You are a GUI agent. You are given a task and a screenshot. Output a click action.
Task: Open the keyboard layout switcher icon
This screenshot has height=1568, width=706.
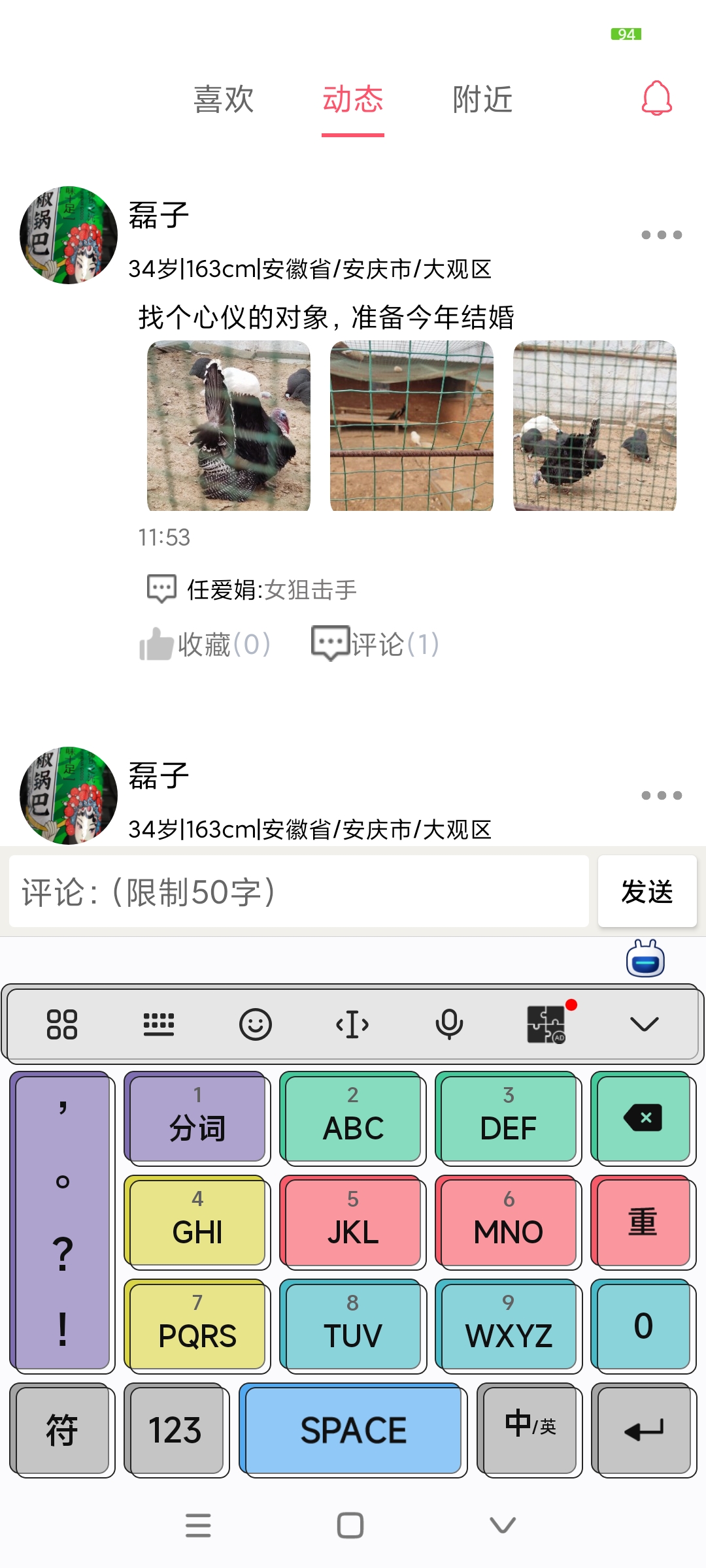(x=159, y=1024)
